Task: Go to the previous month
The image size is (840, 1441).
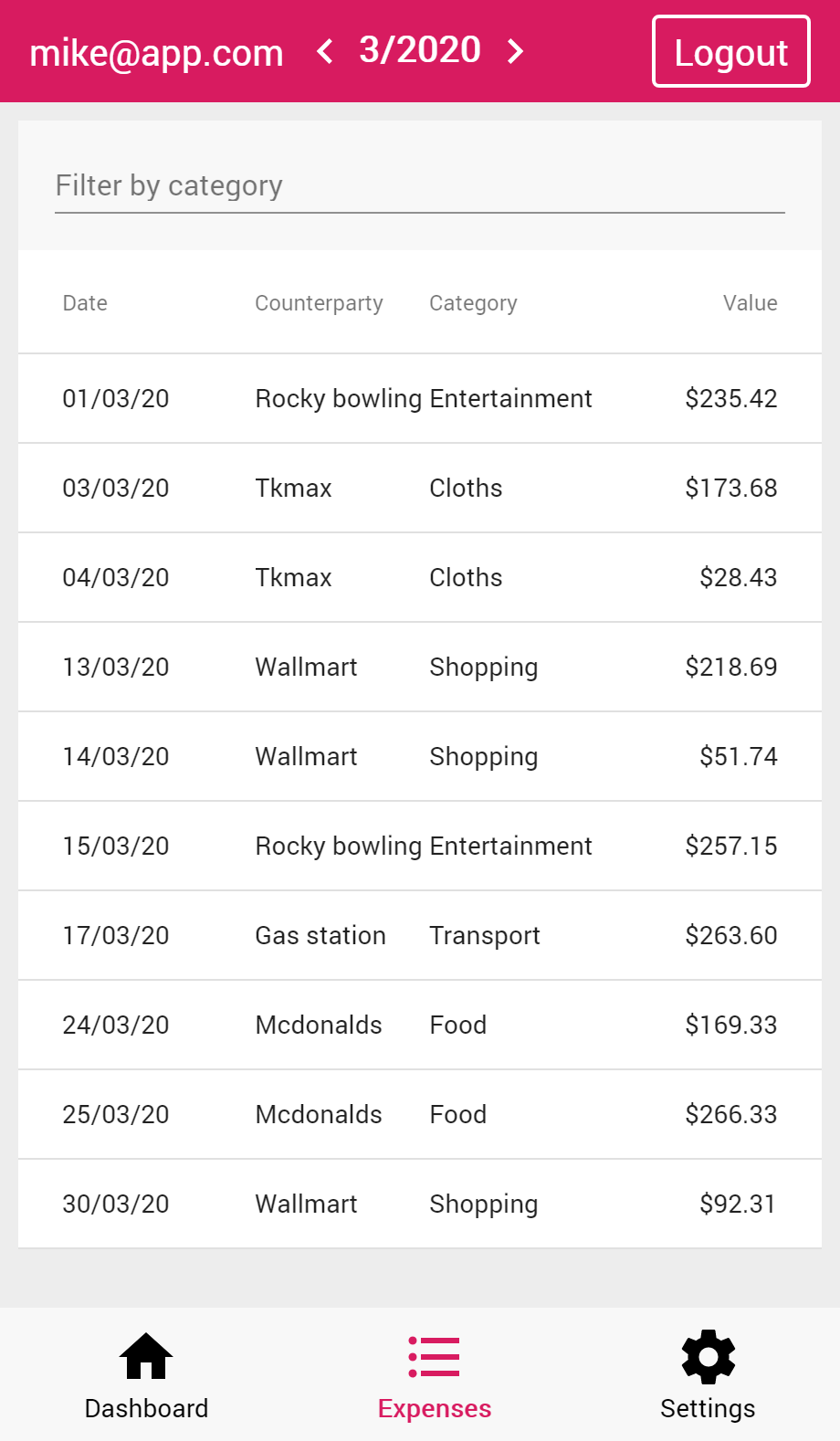Action: pos(324,51)
